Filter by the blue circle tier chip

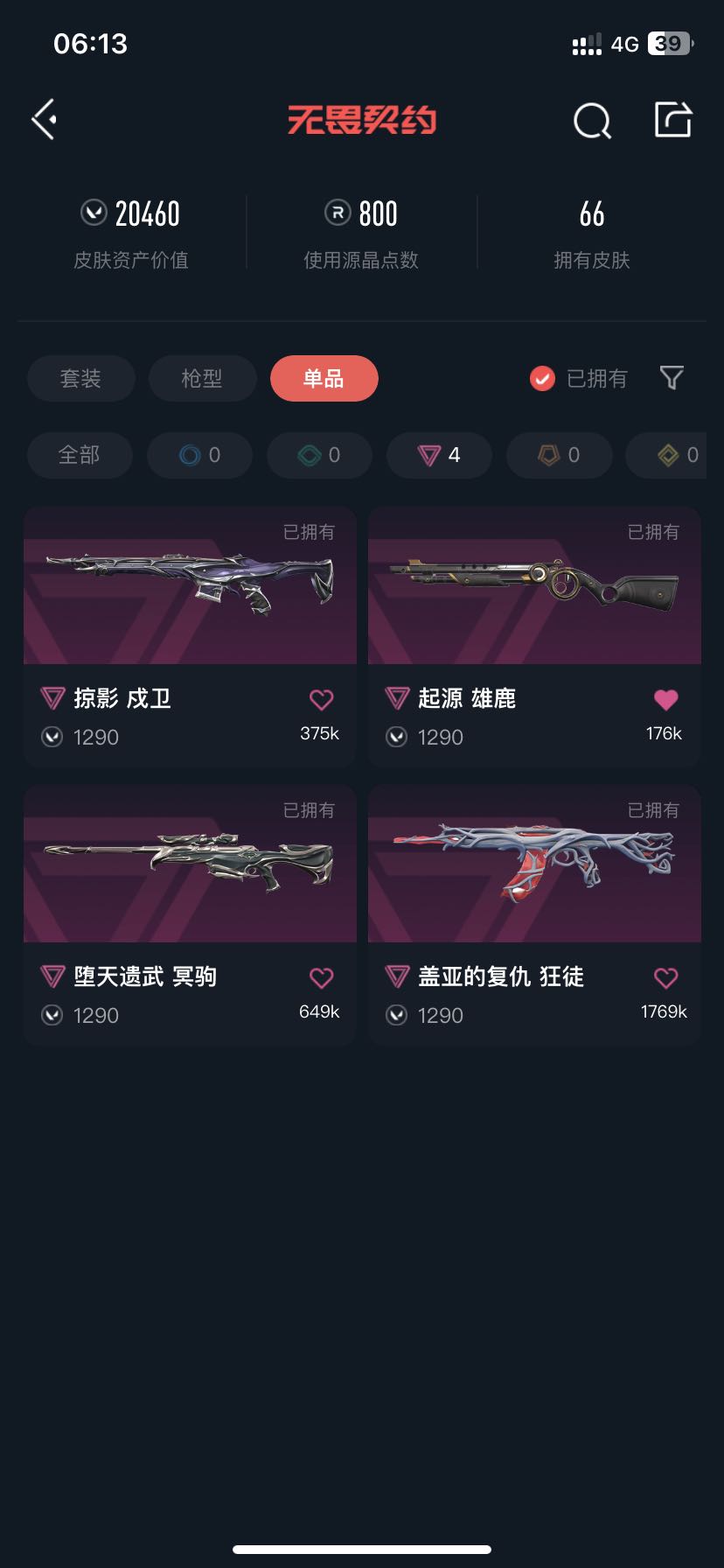coord(199,455)
